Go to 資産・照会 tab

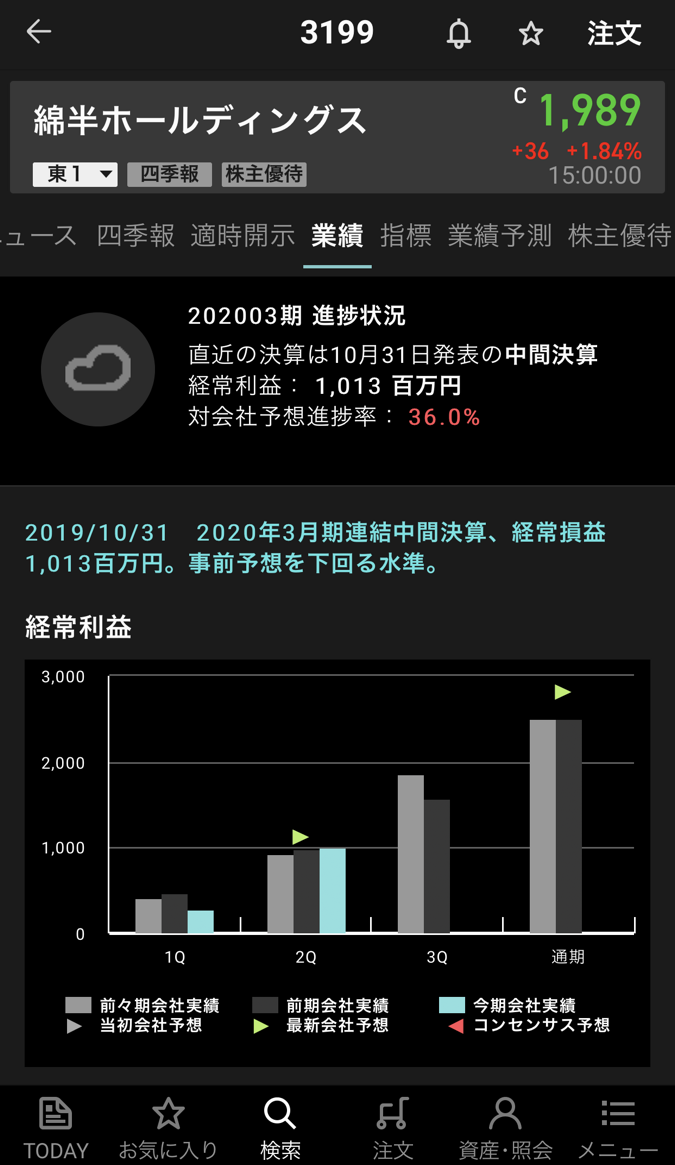coord(505,1126)
